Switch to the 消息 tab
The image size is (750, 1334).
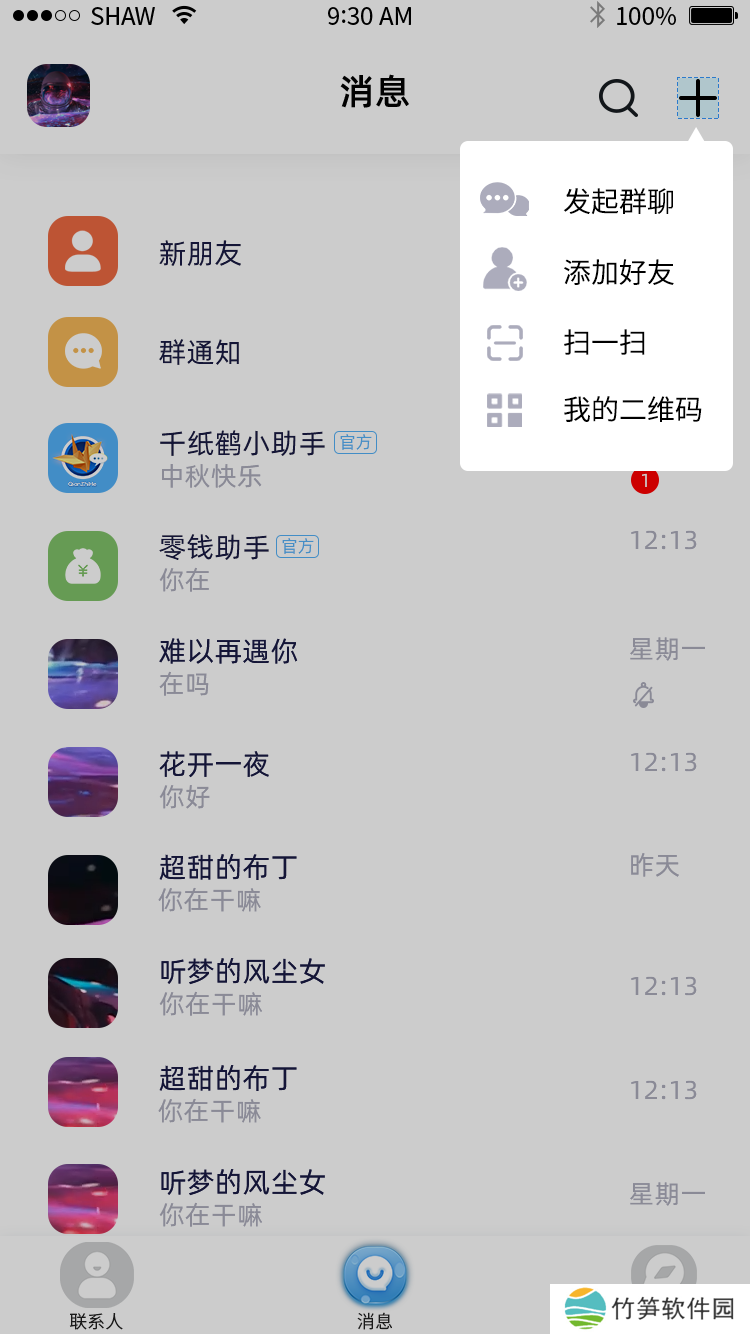tap(374, 1286)
